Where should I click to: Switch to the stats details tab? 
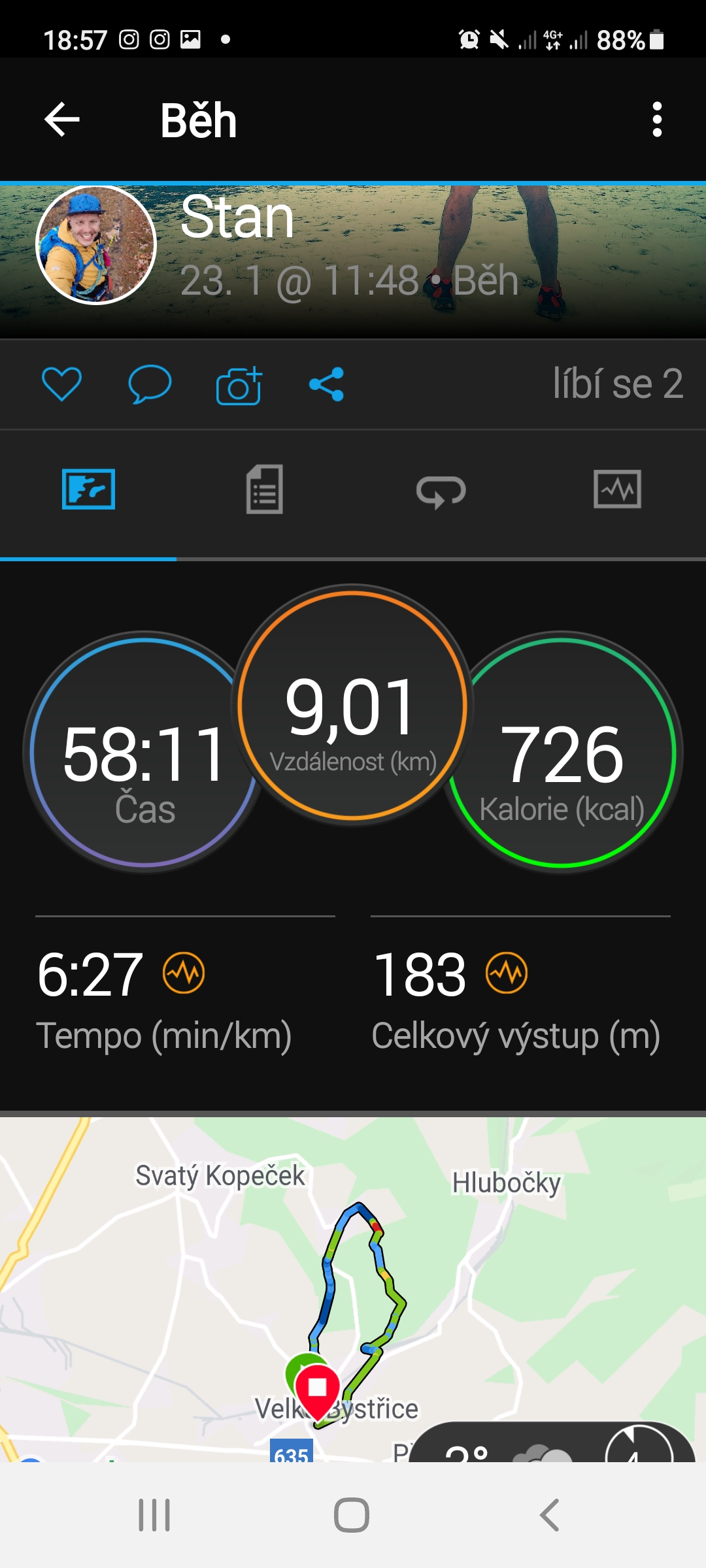[x=265, y=489]
